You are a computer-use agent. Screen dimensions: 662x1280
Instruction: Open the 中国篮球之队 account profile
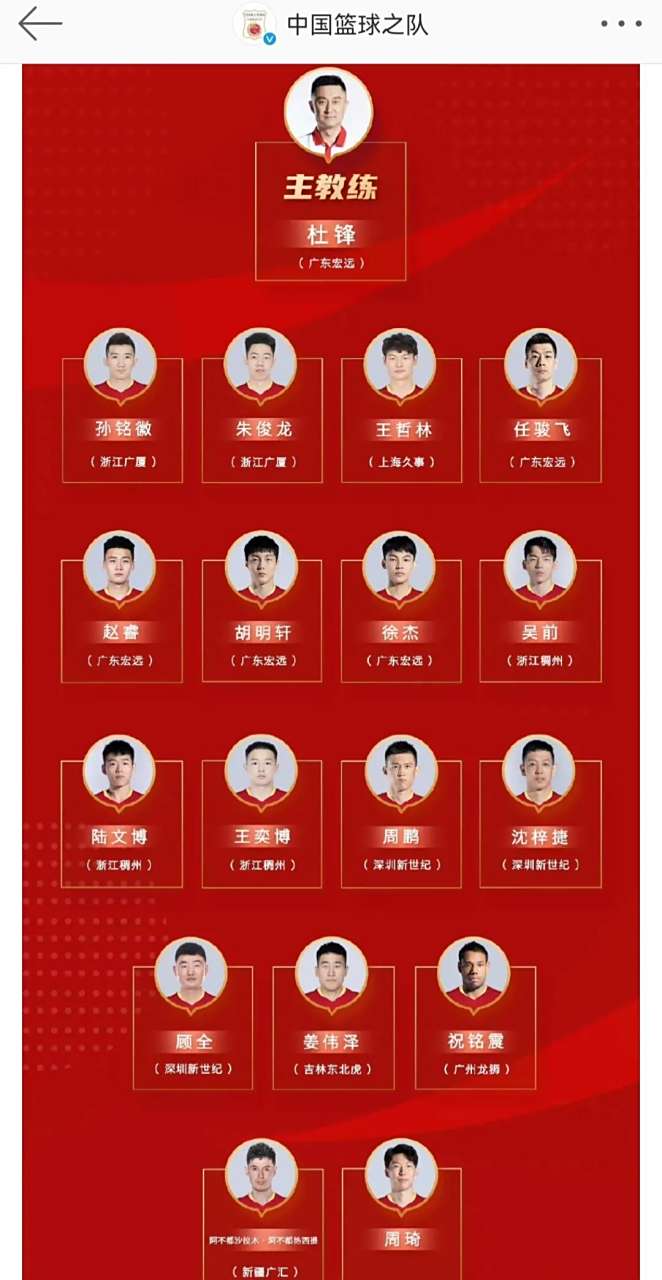[357, 25]
